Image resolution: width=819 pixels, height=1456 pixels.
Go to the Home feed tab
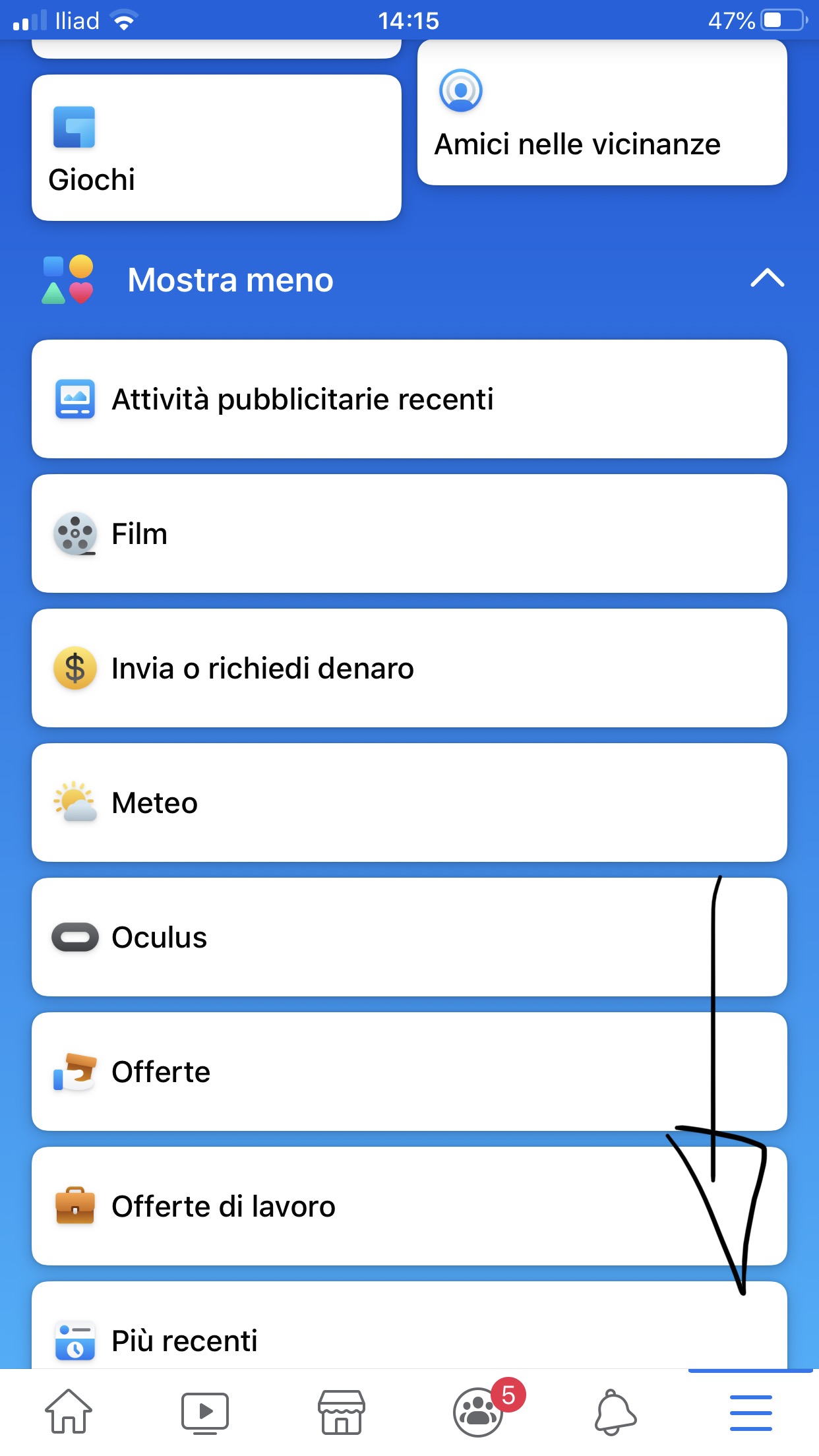pos(69,1412)
